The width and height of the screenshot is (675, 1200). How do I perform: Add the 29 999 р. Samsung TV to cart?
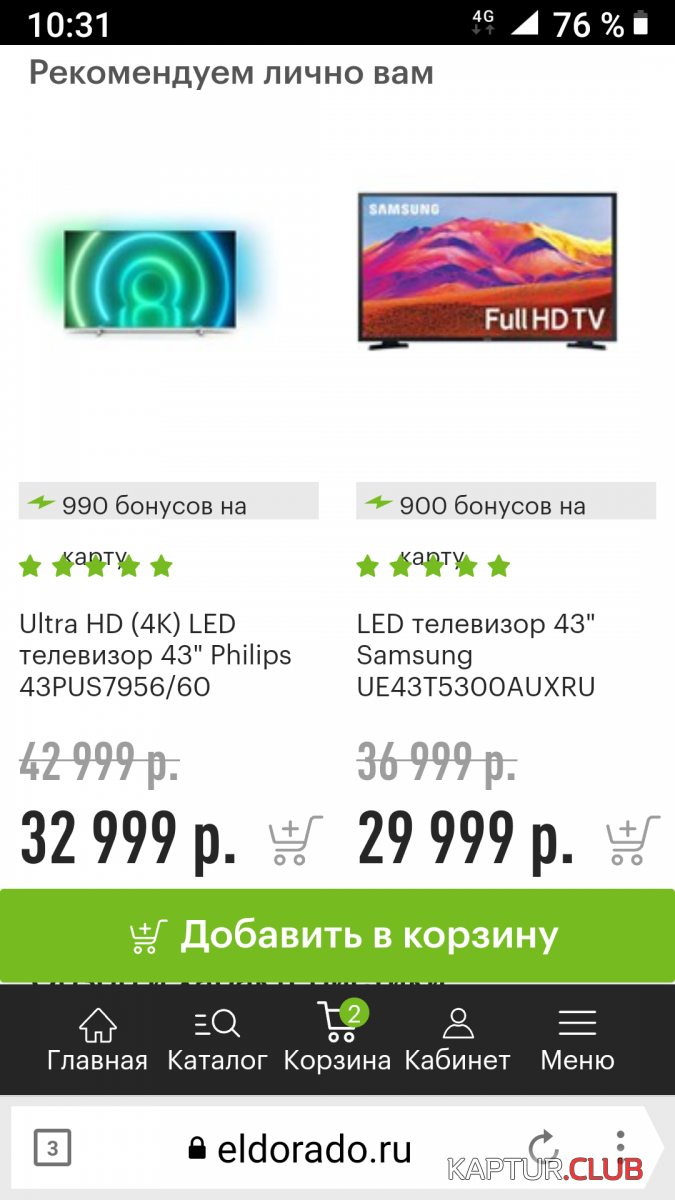[x=632, y=841]
